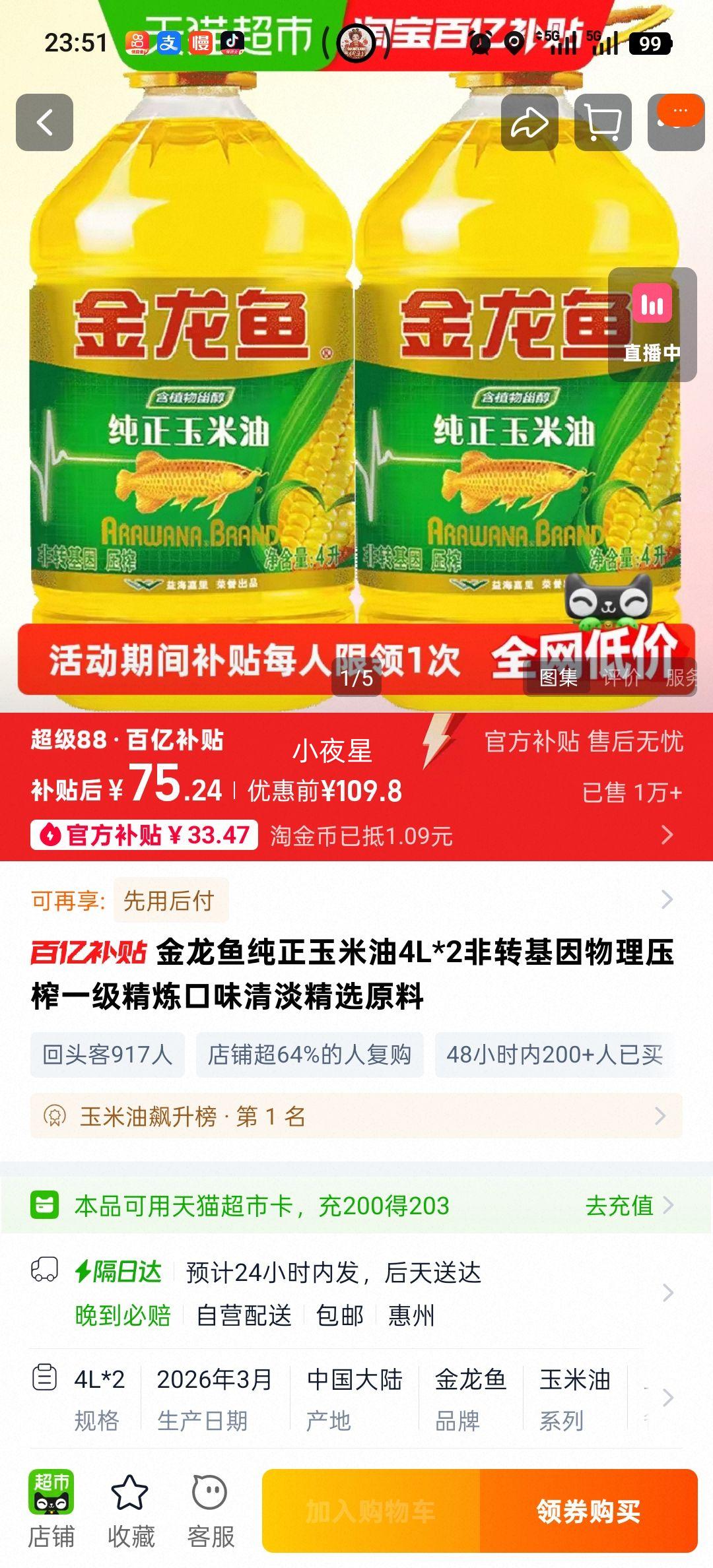Go back using the arrow icon
Viewport: 713px width, 1568px height.
44,123
